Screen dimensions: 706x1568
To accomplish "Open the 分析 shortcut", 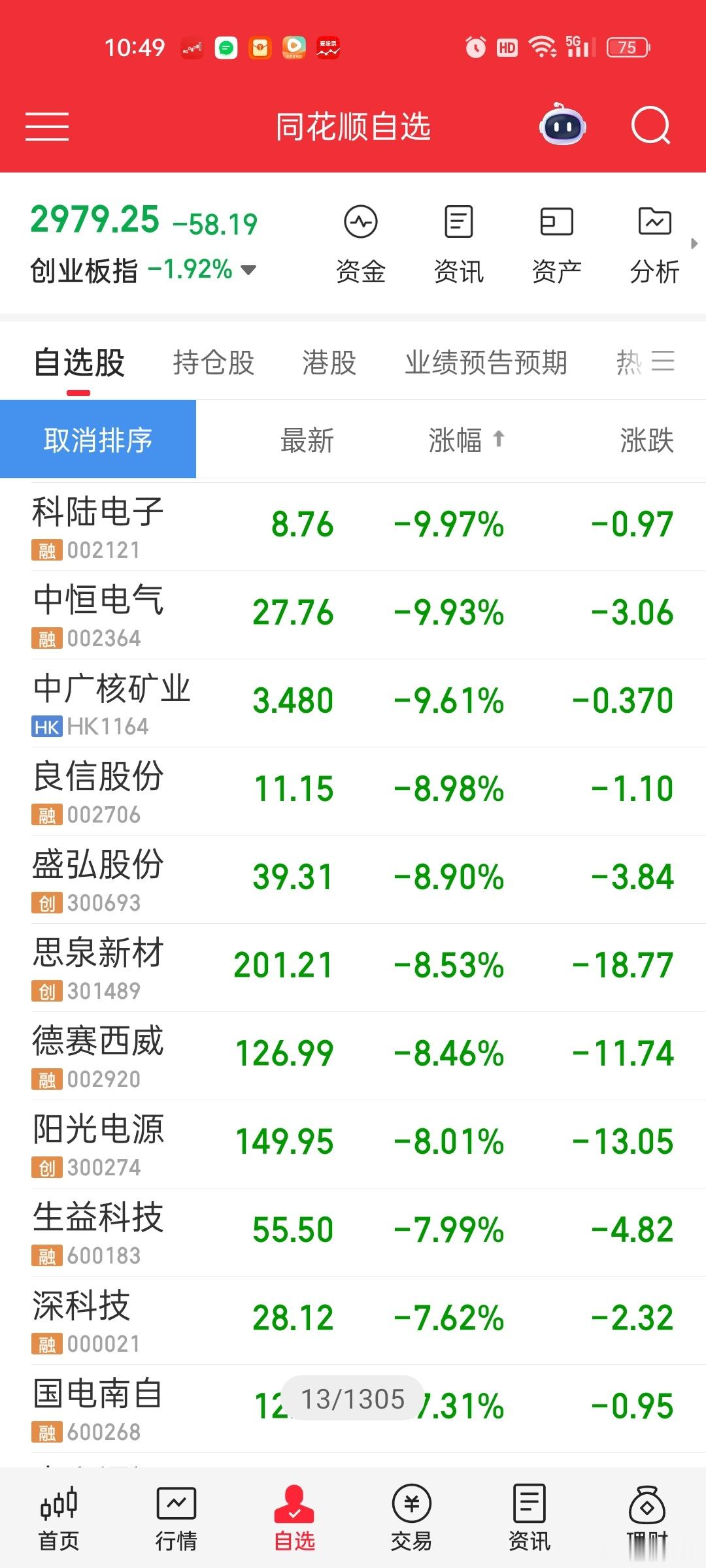I will pyautogui.click(x=654, y=244).
